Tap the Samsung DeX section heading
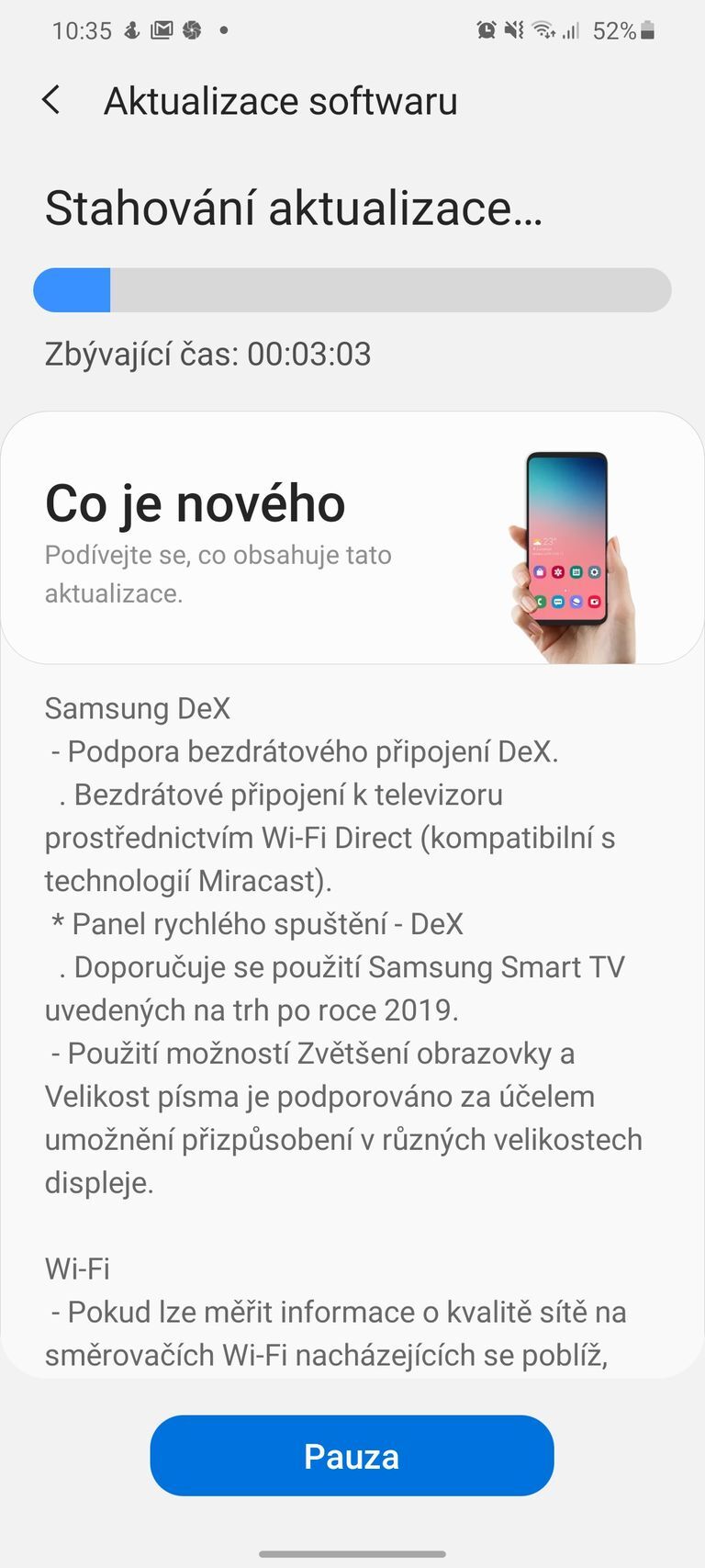705x1568 pixels. pyautogui.click(x=139, y=708)
